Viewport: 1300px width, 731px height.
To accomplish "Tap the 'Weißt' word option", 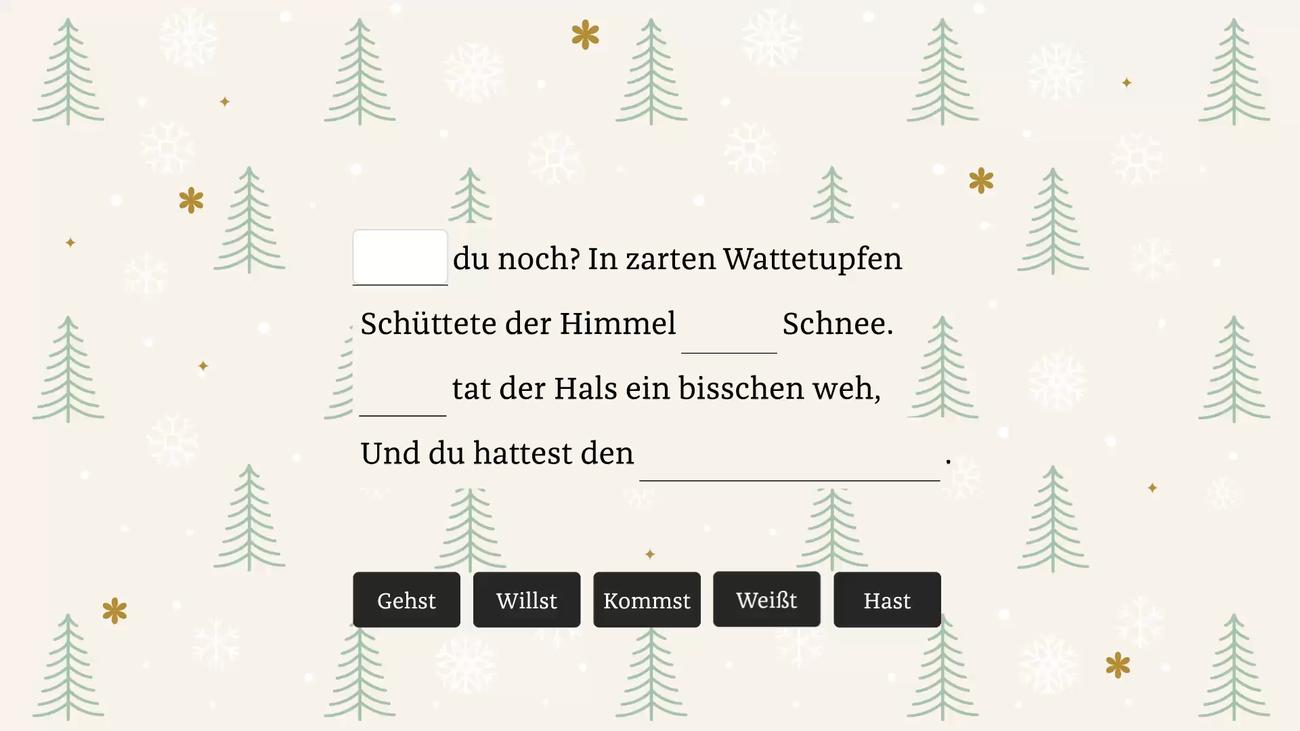I will click(x=766, y=599).
